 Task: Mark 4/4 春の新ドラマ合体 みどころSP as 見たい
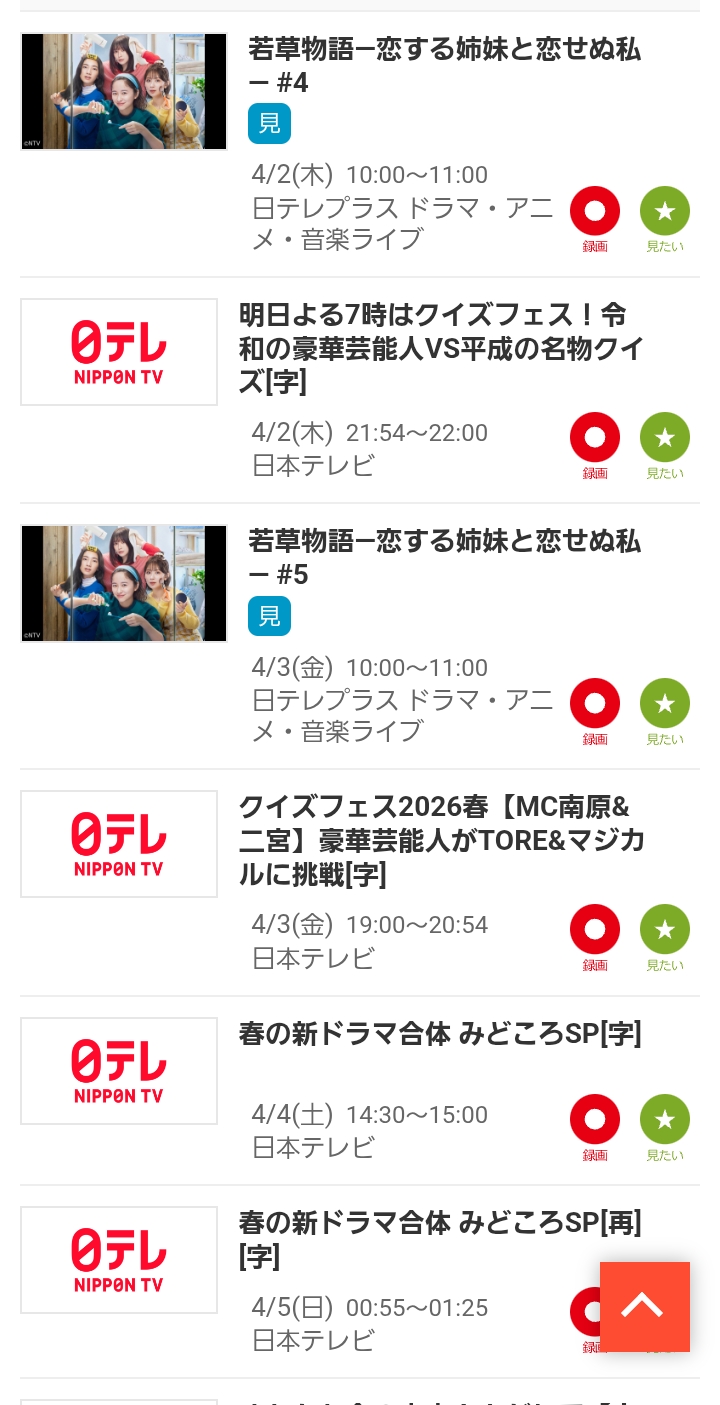(665, 1120)
